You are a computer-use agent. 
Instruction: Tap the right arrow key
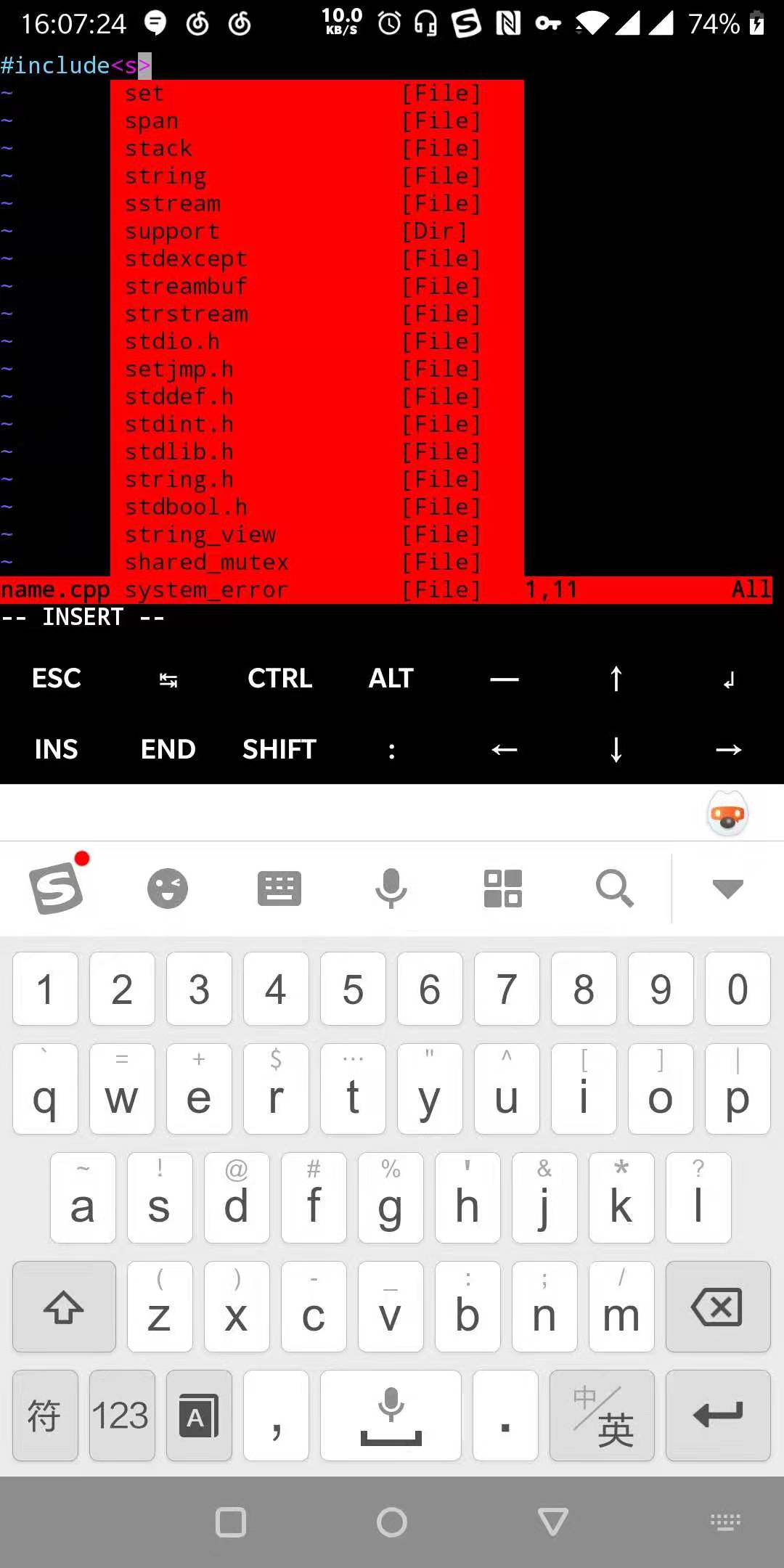point(728,748)
